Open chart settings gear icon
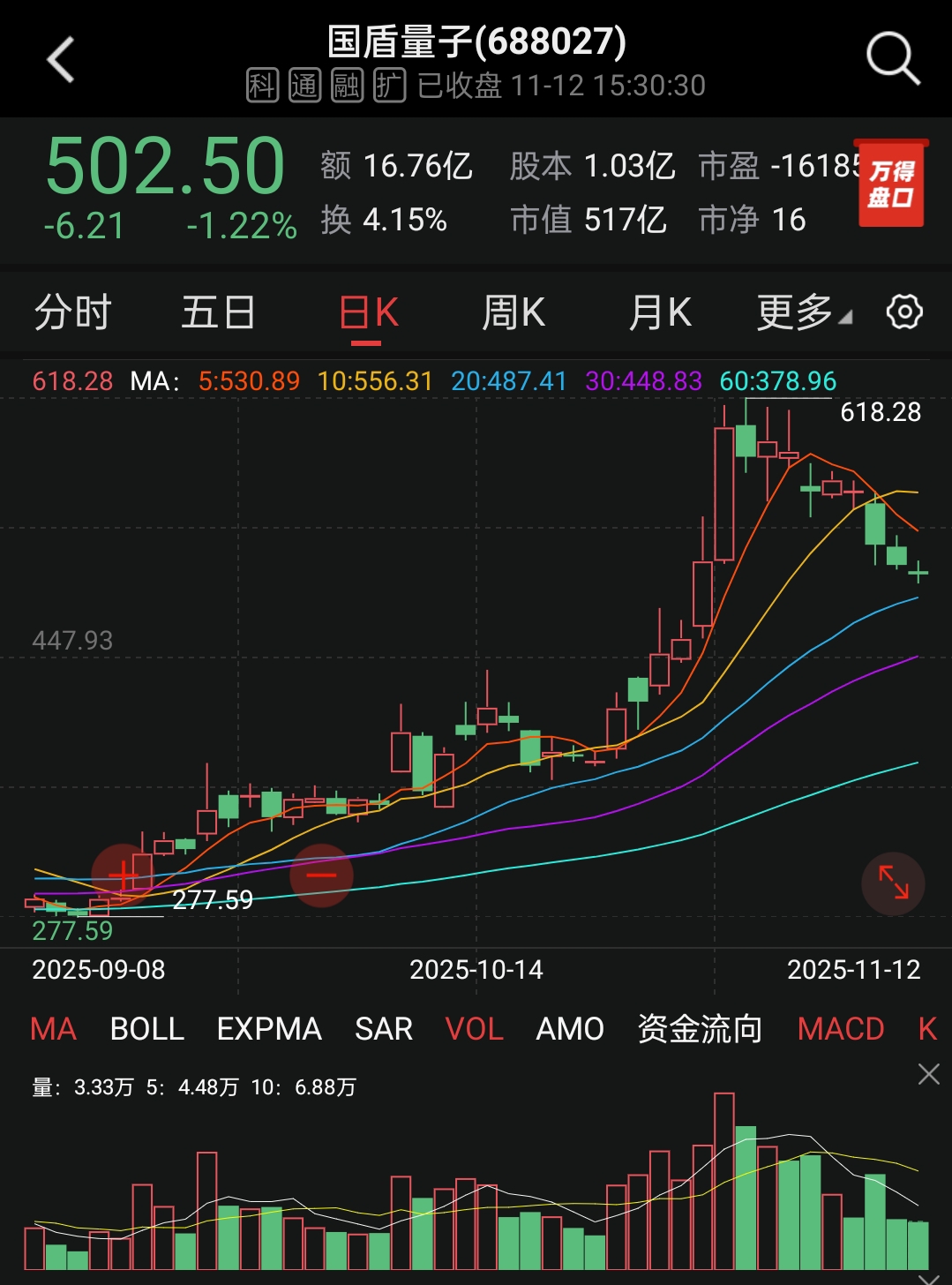Image resolution: width=952 pixels, height=1285 pixels. click(x=904, y=312)
